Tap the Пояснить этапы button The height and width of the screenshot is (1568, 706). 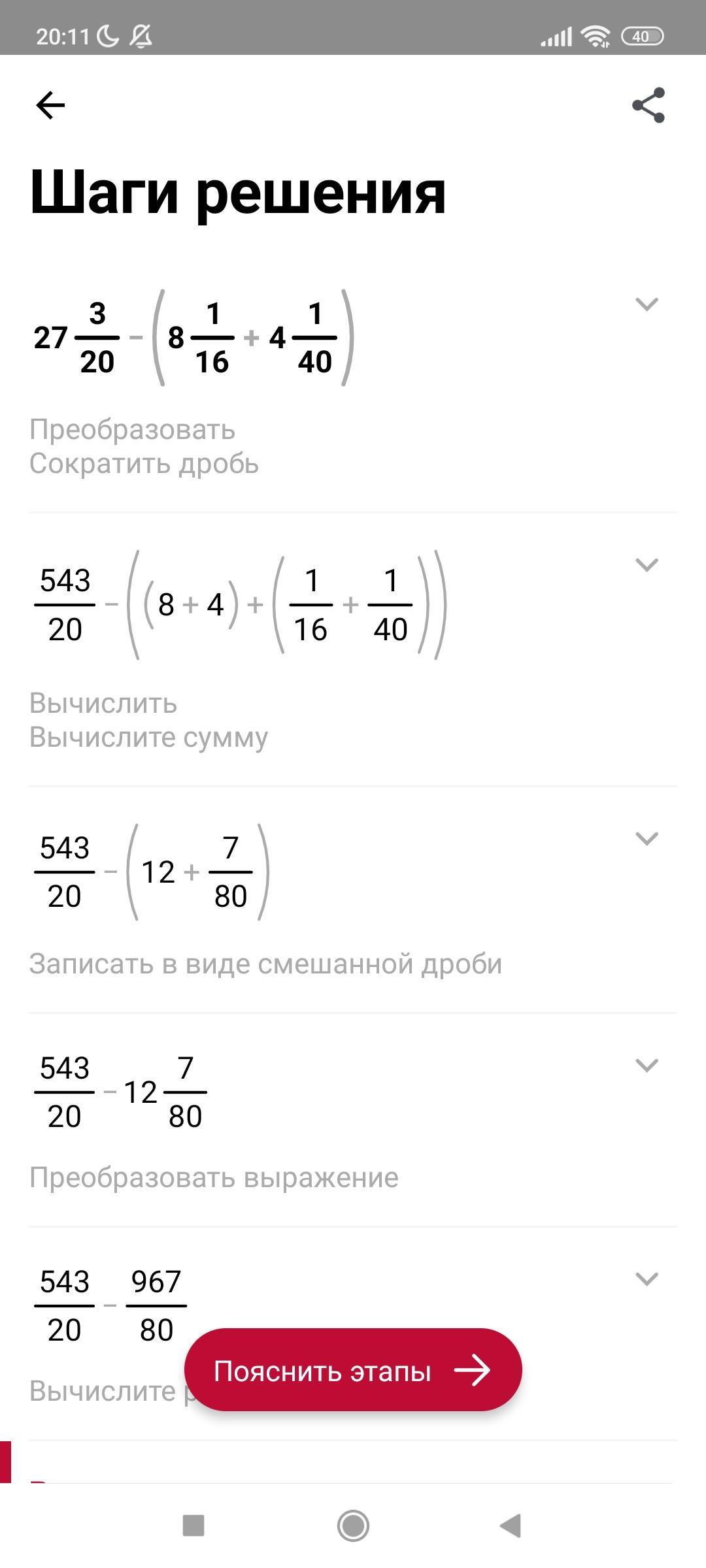click(x=353, y=1369)
